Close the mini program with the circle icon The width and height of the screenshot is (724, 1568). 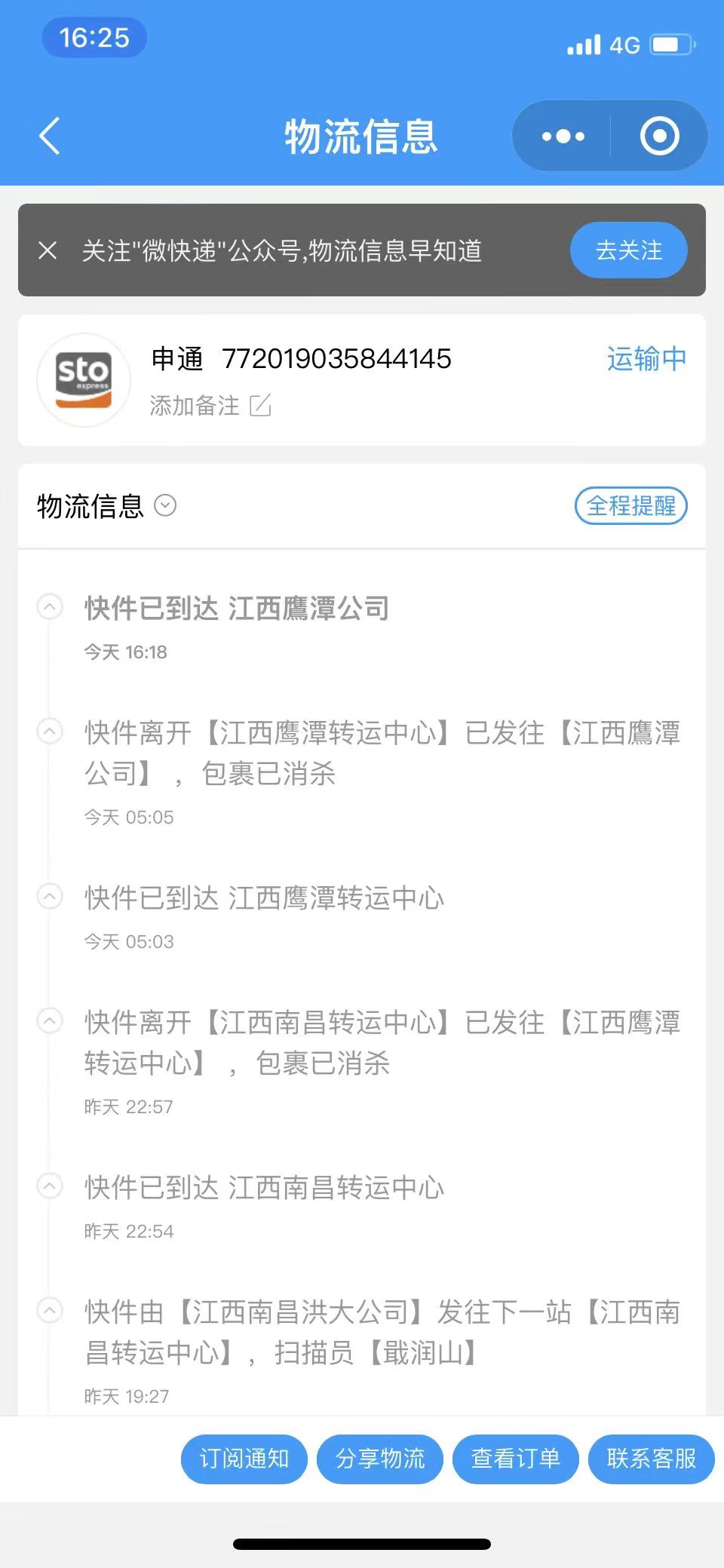click(659, 137)
